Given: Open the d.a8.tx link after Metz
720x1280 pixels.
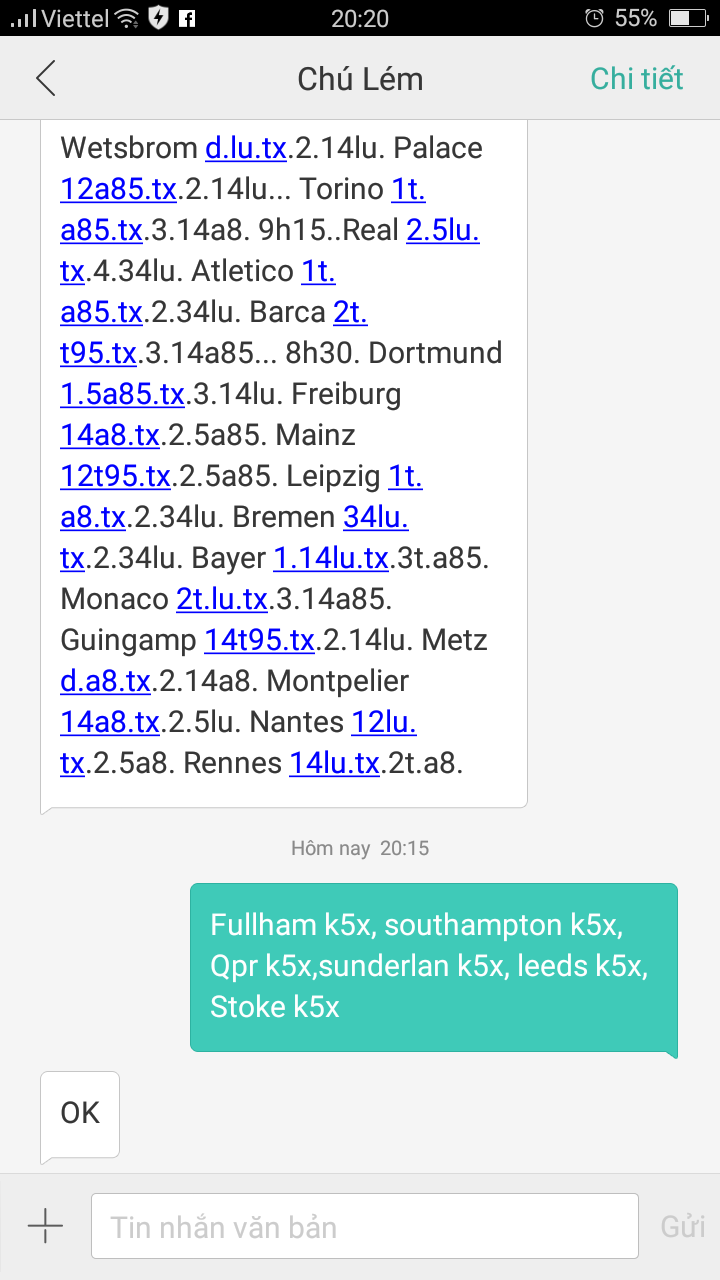Looking at the screenshot, I should click(105, 681).
